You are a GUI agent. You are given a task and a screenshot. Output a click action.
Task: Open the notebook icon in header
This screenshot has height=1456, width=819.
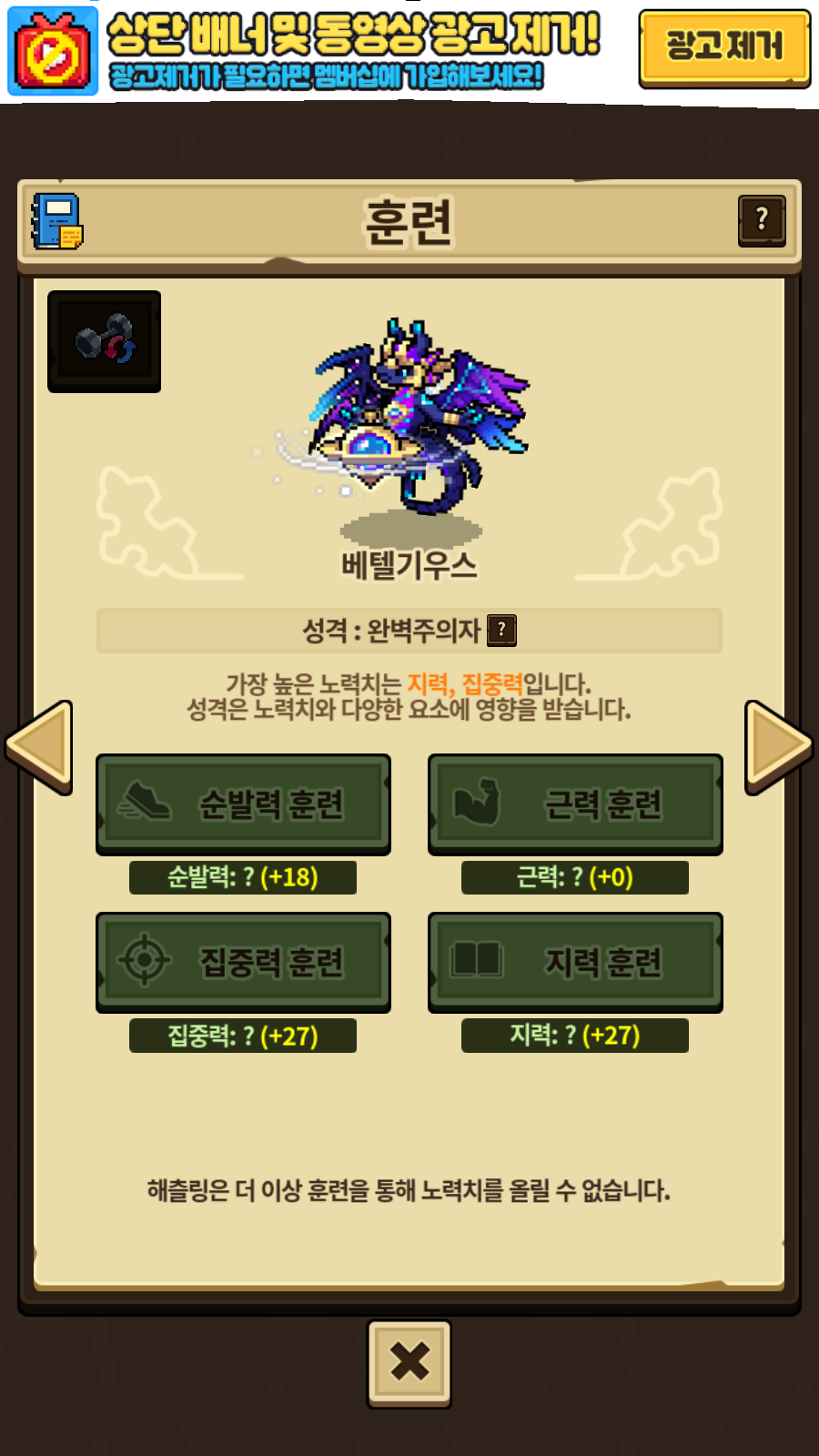click(56, 221)
